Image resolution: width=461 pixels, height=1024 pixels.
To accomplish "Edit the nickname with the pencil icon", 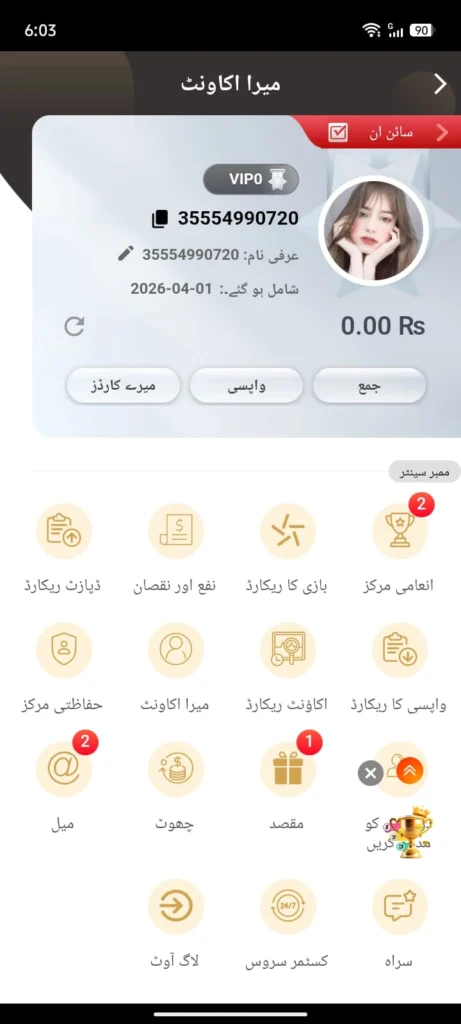I will coord(127,253).
